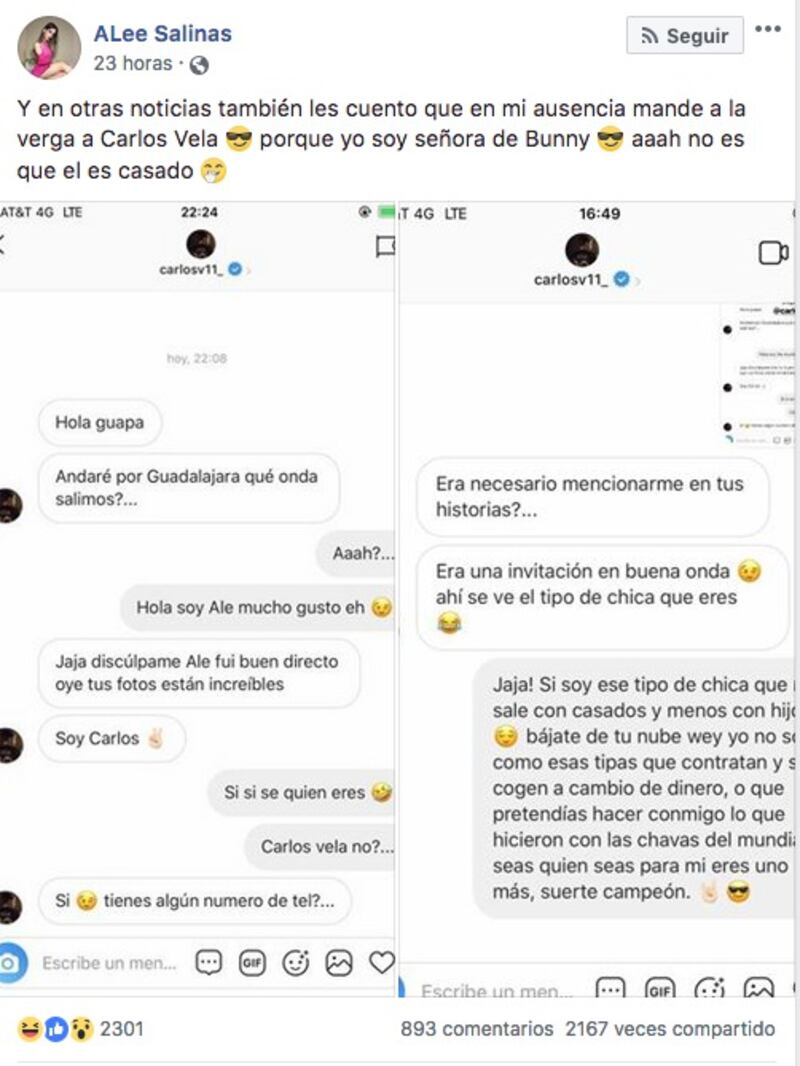
Task: View the 2167 veces compartido shares
Action: (670, 1028)
